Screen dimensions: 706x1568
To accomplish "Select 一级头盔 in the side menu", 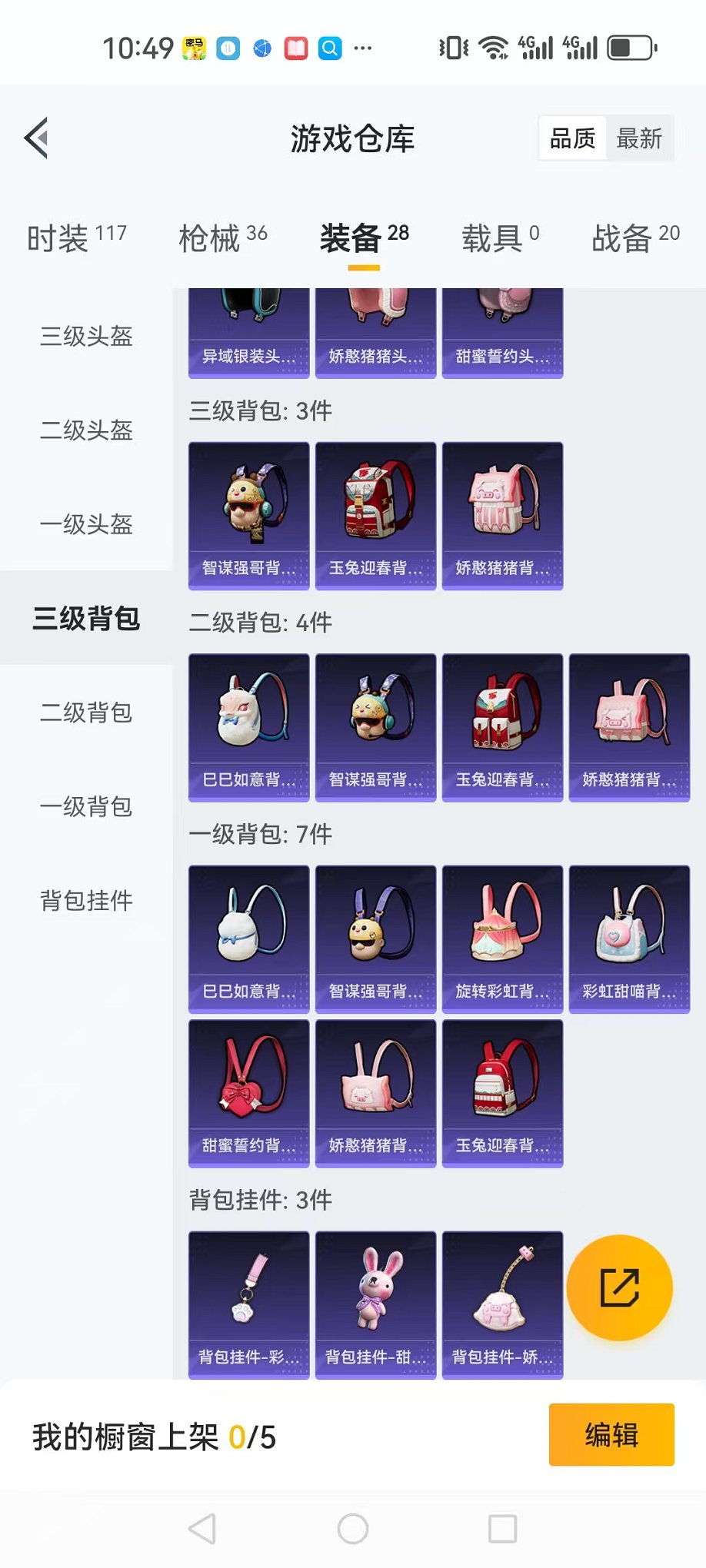I will [x=86, y=524].
